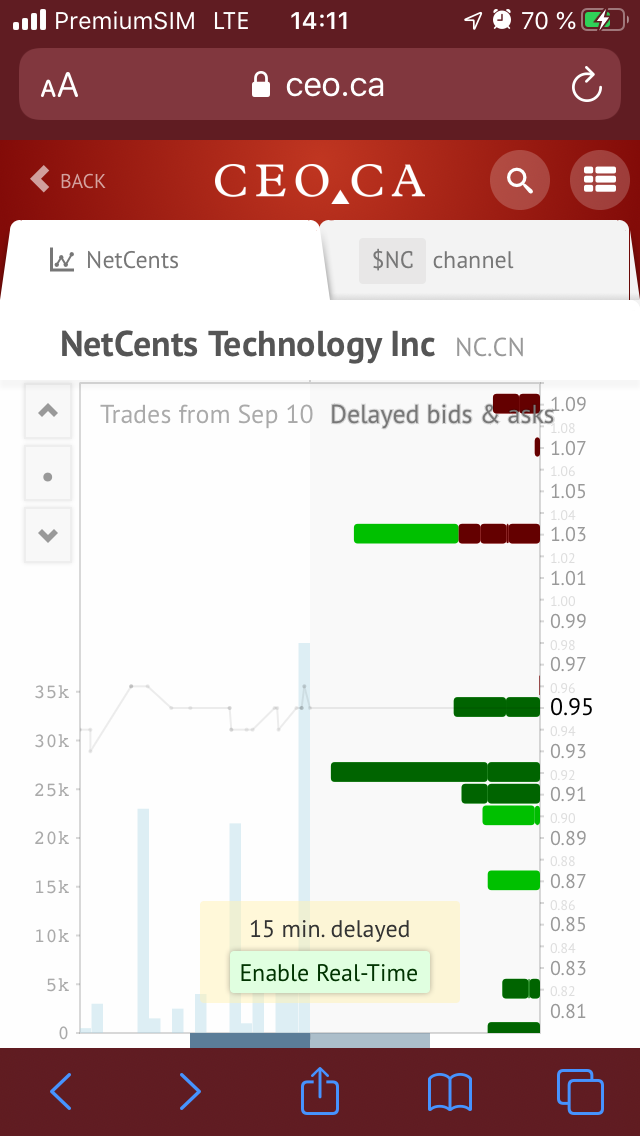Show open Safari tabs
640x1136 pixels.
[579, 1092]
